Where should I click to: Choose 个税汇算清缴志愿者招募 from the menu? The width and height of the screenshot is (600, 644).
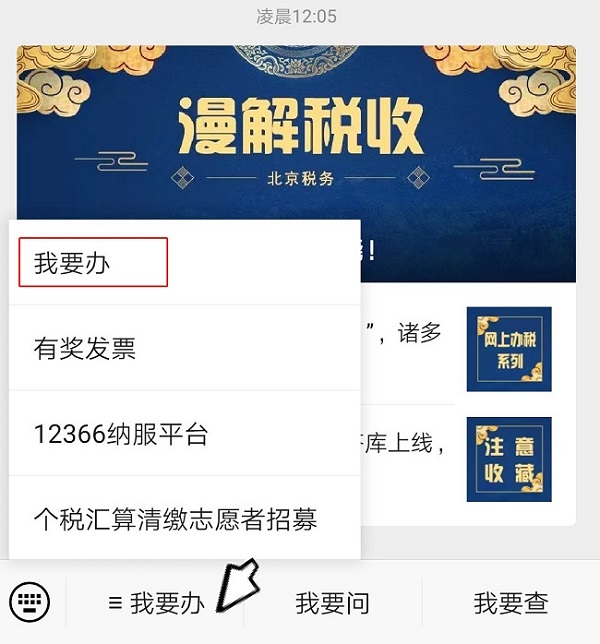coord(175,520)
